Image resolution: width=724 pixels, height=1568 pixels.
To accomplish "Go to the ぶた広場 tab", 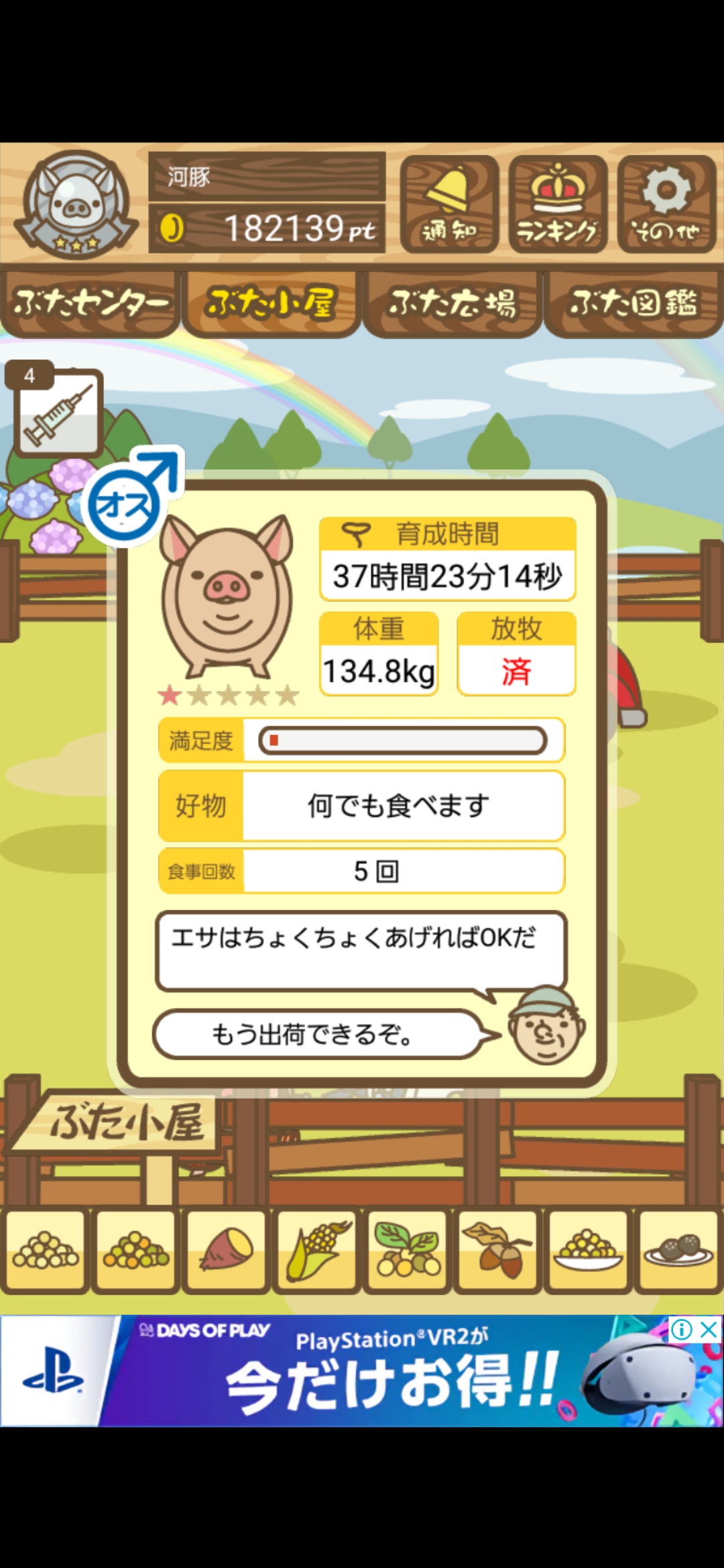I will (x=452, y=304).
